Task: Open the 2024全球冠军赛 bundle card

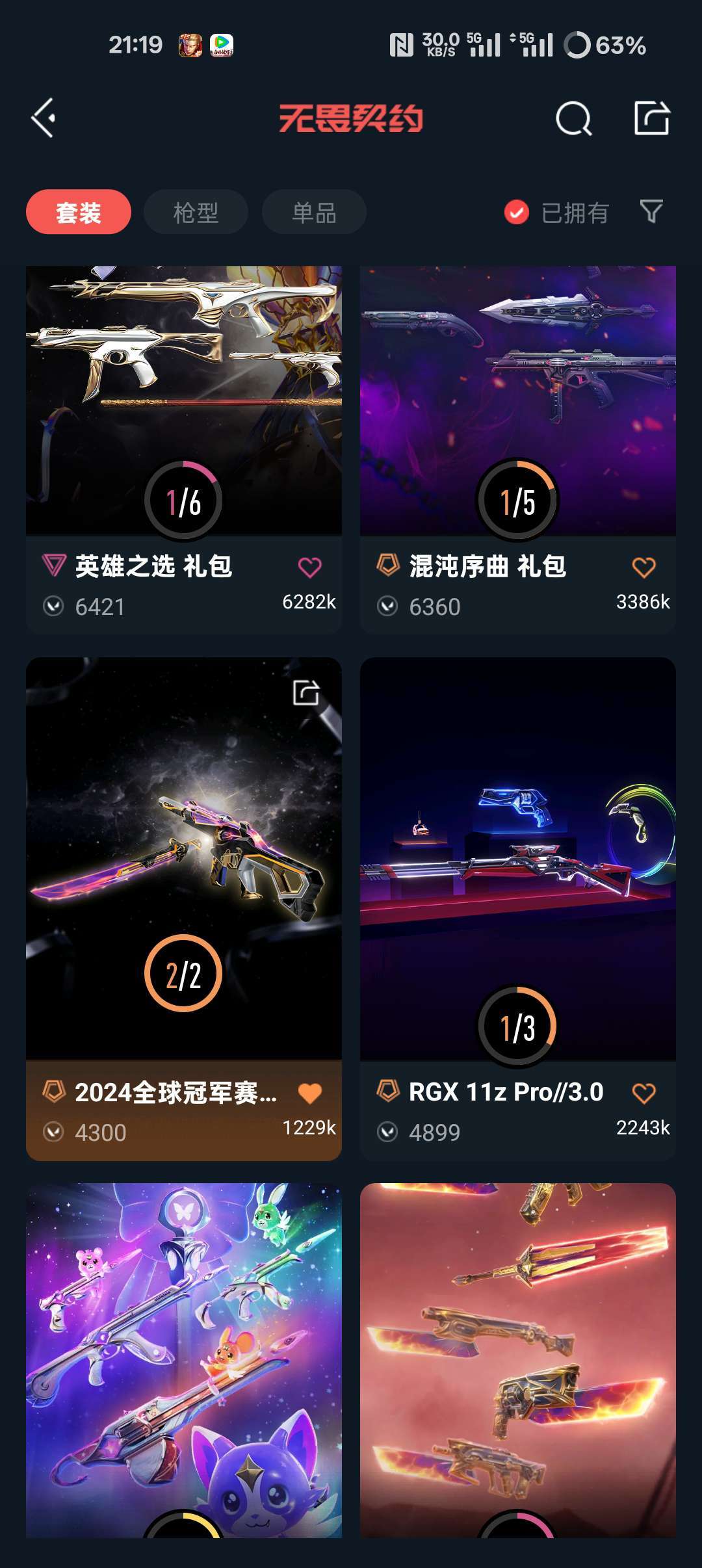Action: point(183,858)
